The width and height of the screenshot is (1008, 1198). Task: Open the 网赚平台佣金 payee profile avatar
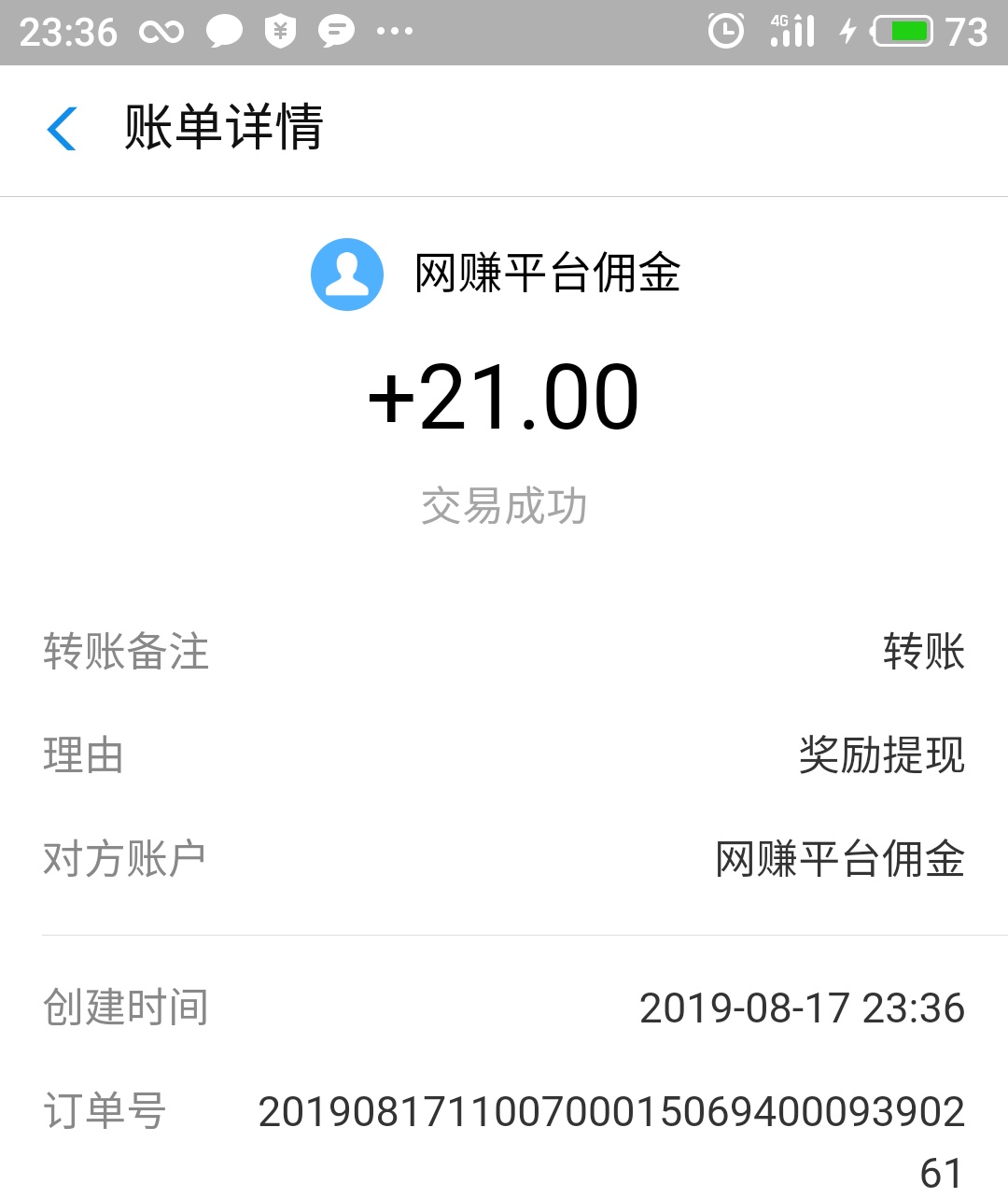coord(347,275)
